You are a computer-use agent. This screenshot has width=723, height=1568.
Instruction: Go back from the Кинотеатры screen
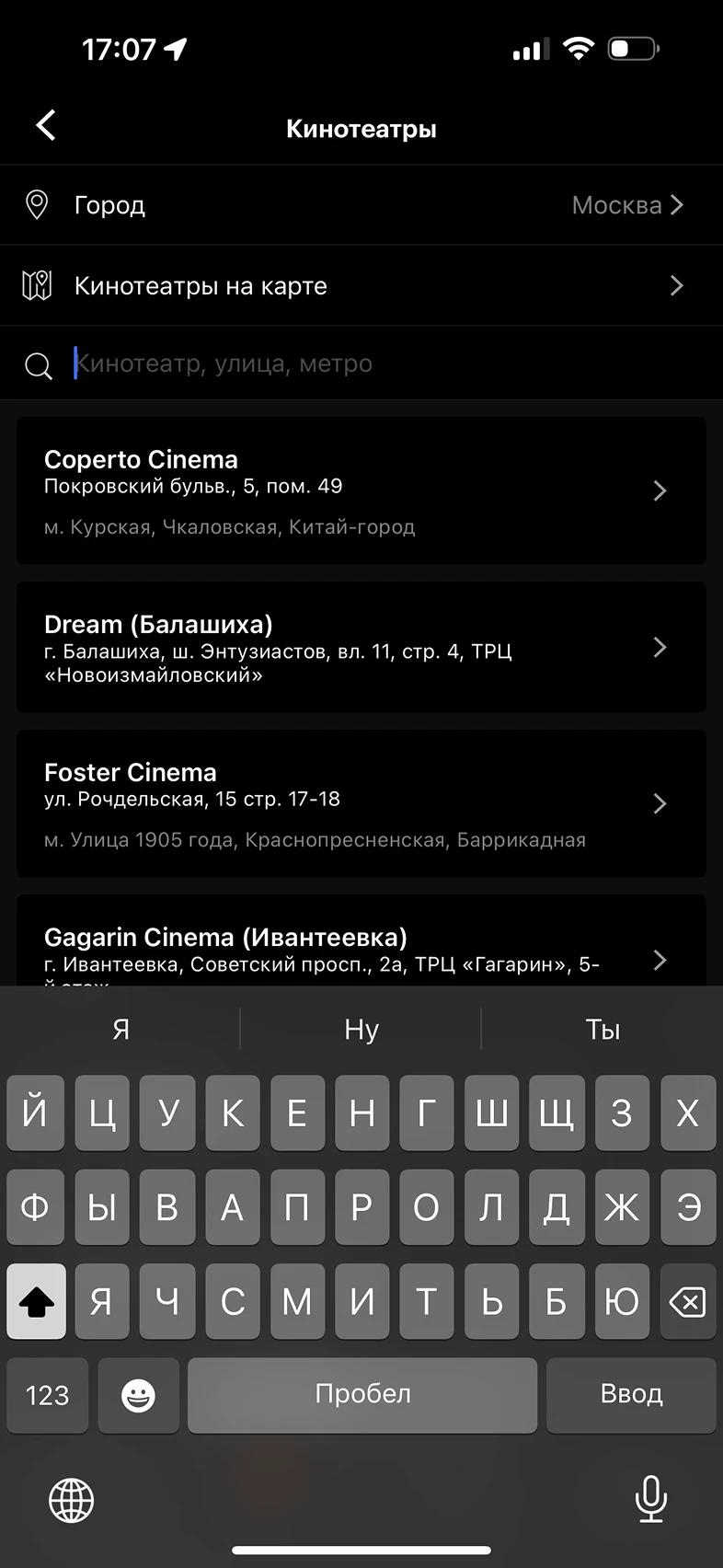click(x=46, y=126)
